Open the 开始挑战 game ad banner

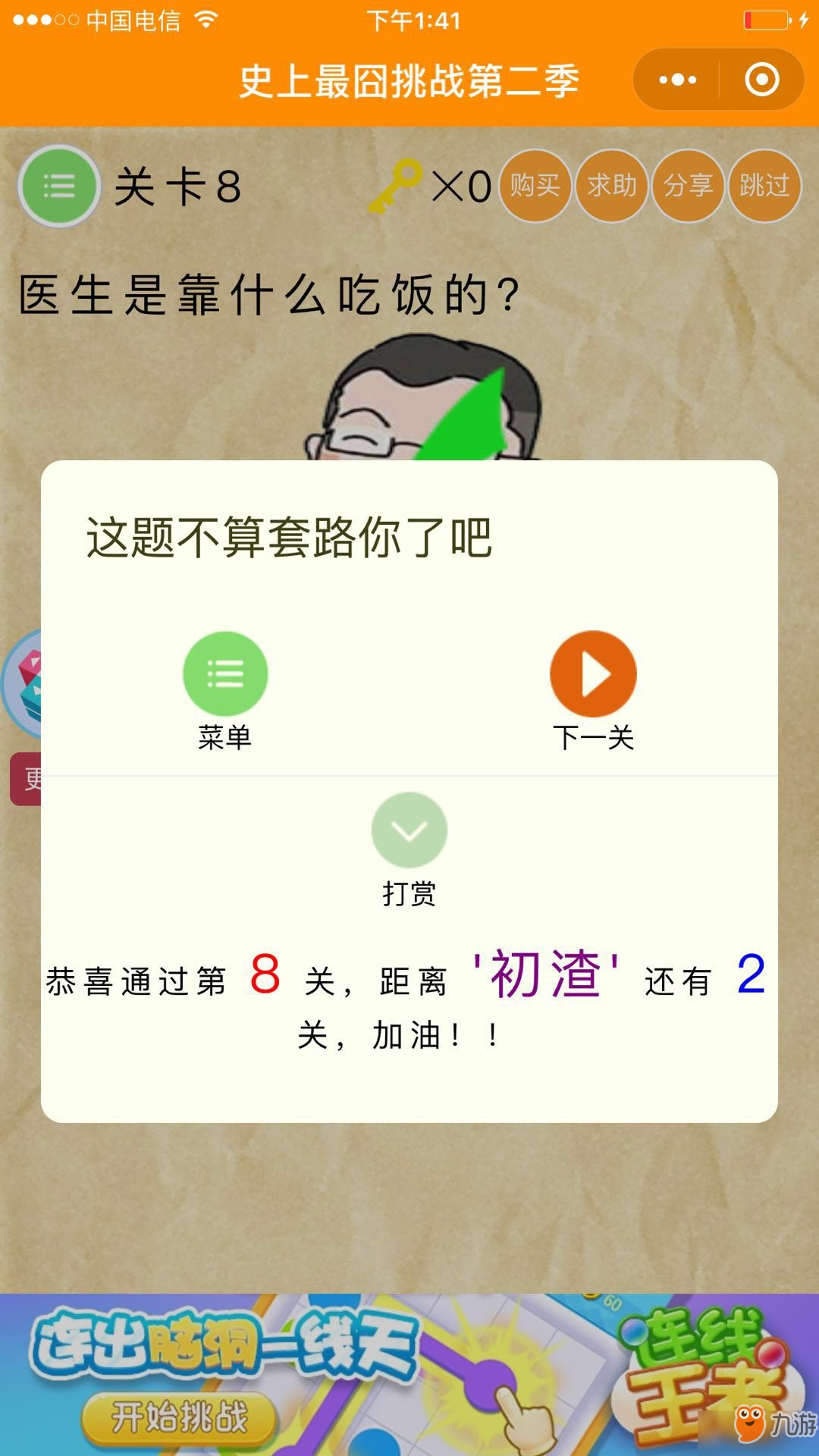coord(179,1417)
